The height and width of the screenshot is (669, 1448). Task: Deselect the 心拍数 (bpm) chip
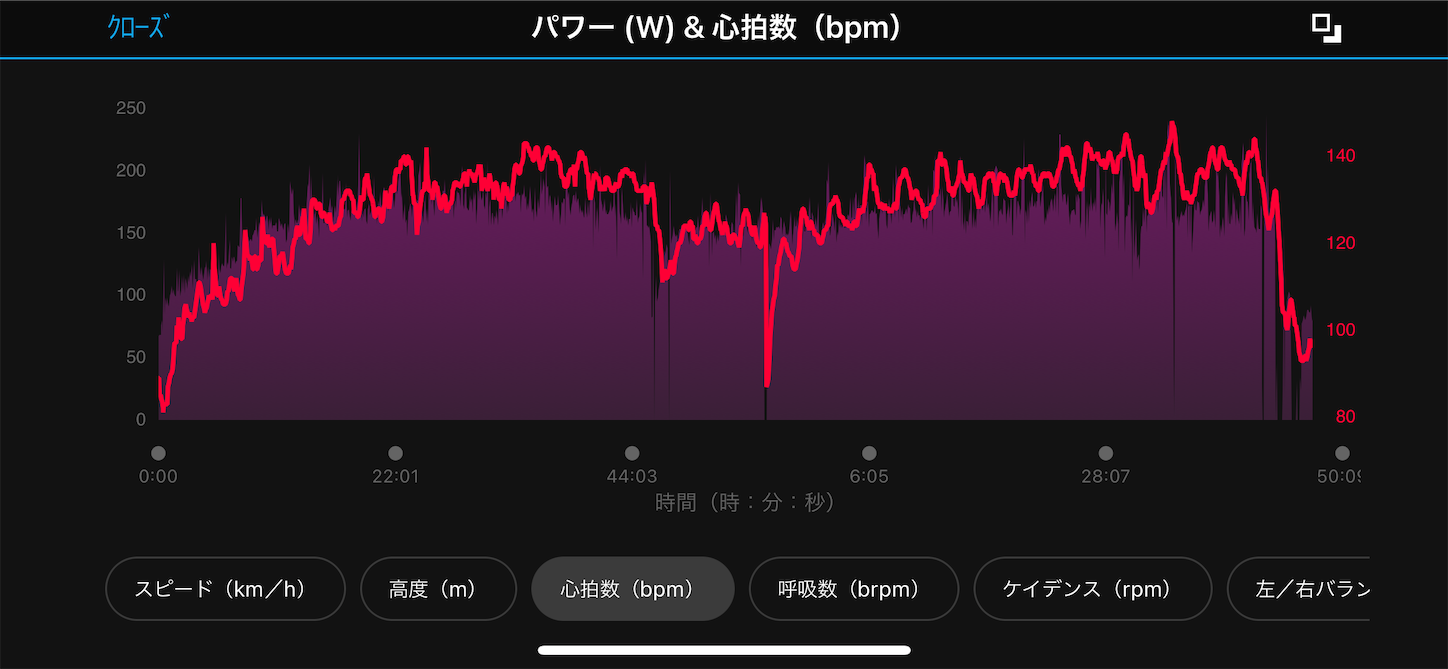[632, 589]
